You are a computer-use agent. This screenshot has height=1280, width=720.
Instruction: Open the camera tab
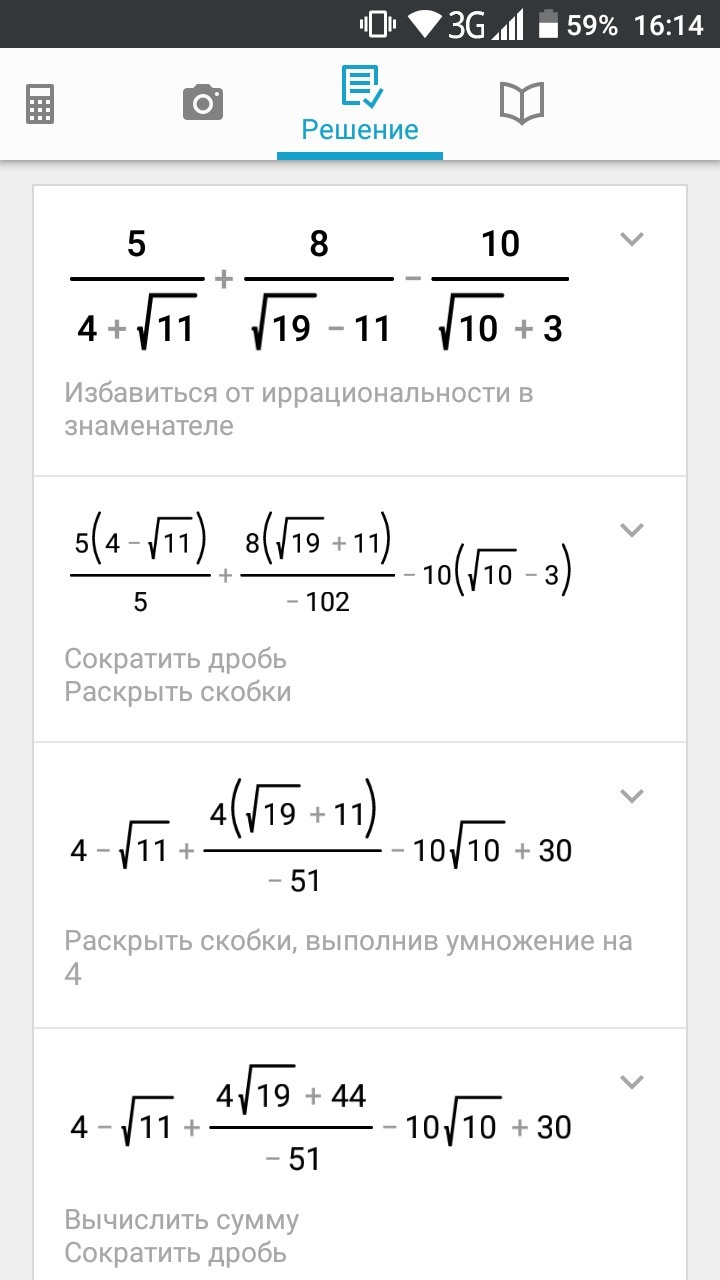[202, 103]
